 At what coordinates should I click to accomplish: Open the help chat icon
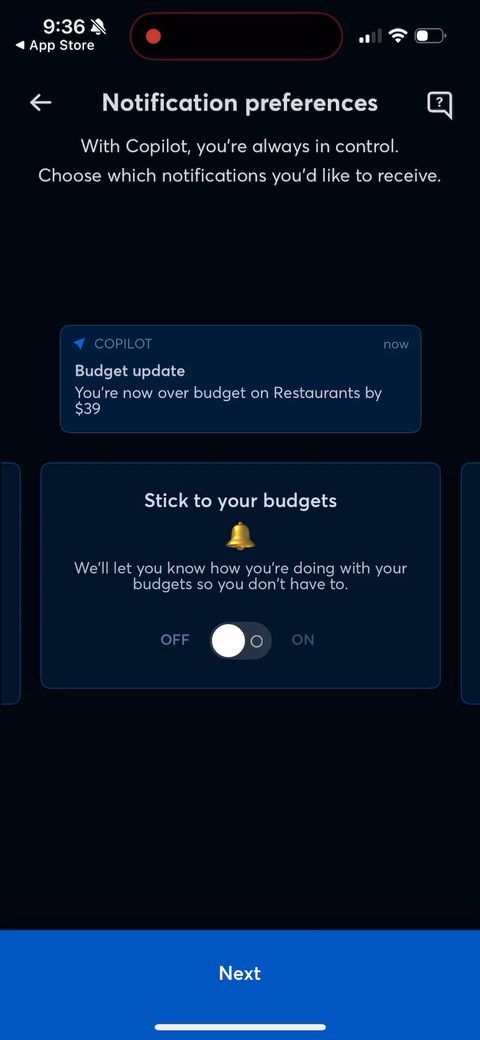[x=439, y=104]
